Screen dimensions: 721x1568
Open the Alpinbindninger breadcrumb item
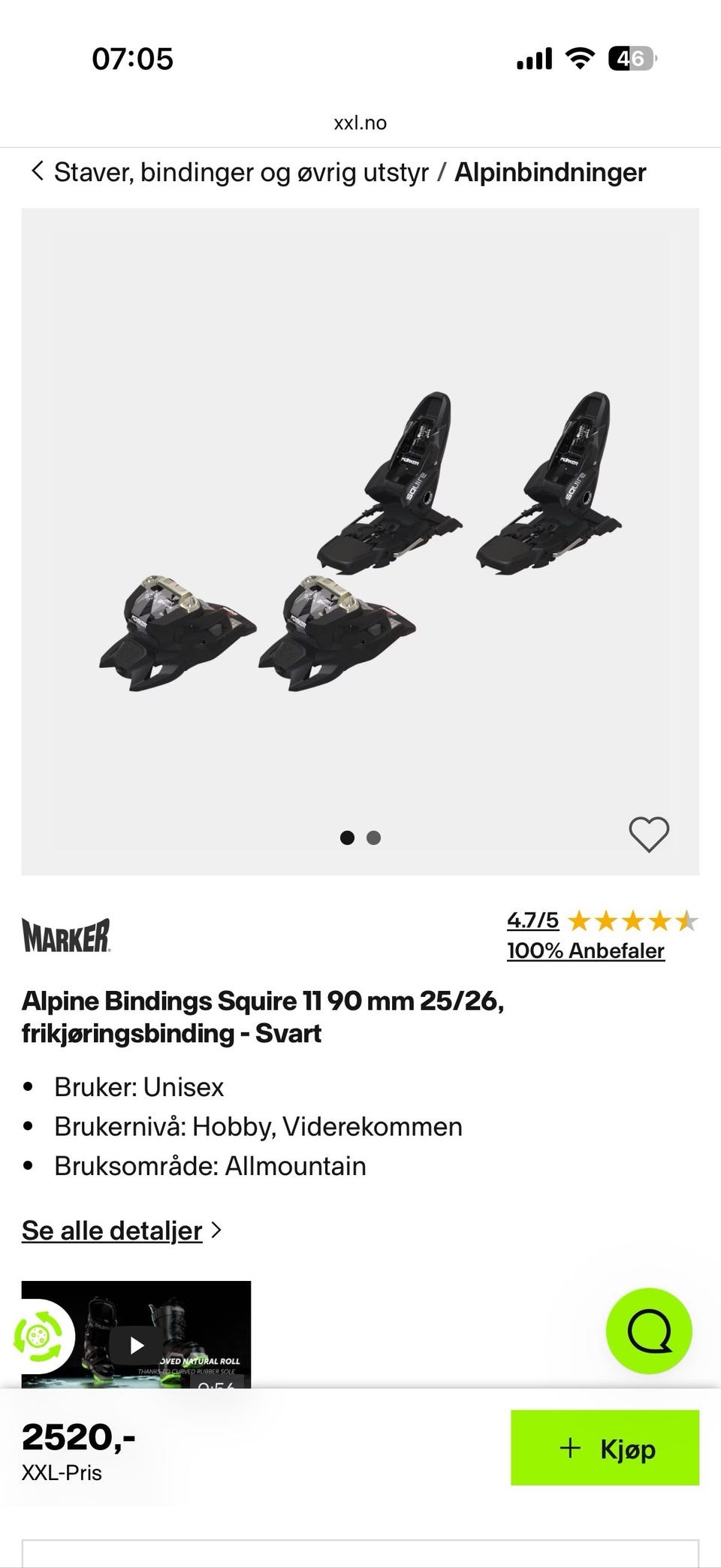coord(551,171)
